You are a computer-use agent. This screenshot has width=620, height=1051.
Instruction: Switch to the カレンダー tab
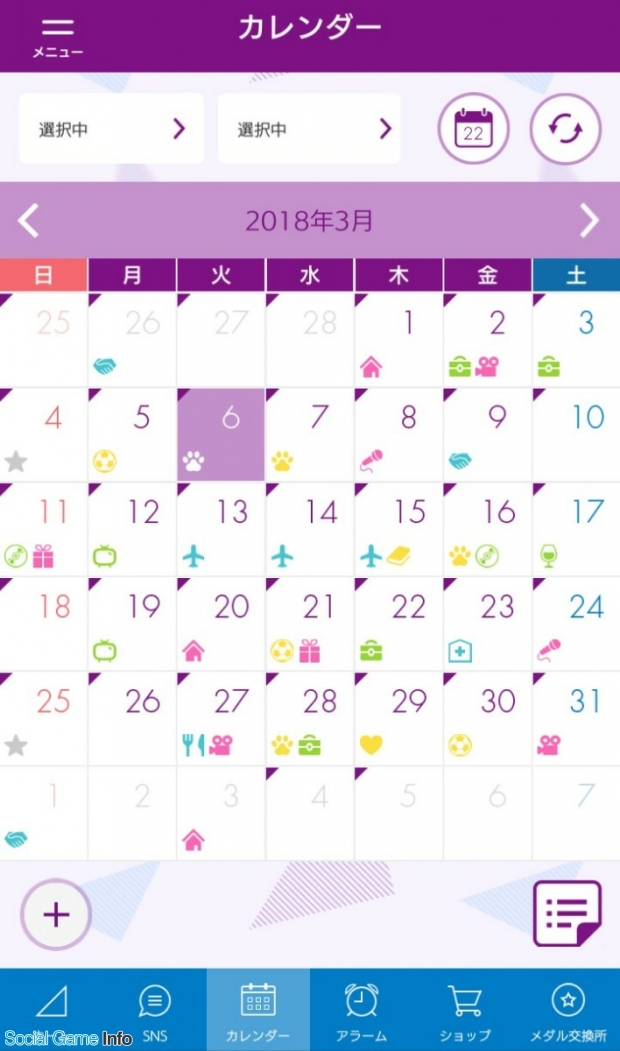point(258,1010)
